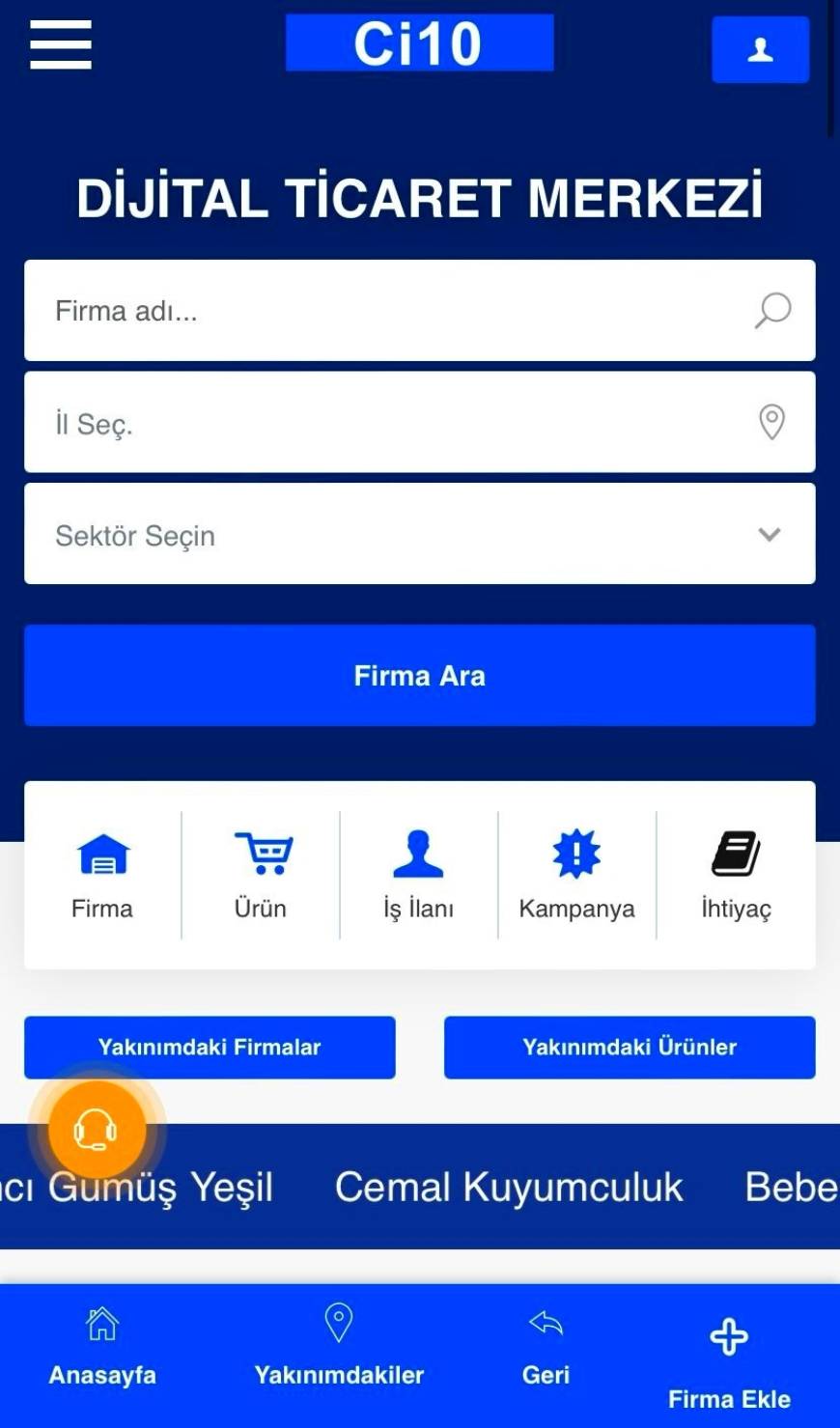Viewport: 840px width, 1428px height.
Task: Open the orange support headset button
Action: click(96, 1130)
